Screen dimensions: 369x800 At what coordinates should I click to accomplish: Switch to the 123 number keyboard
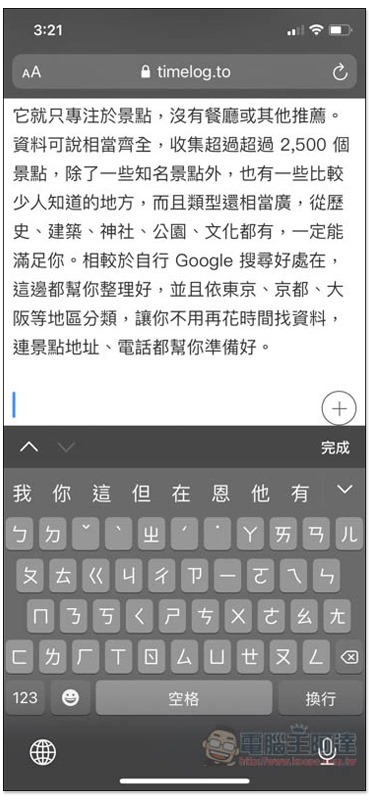(26, 698)
